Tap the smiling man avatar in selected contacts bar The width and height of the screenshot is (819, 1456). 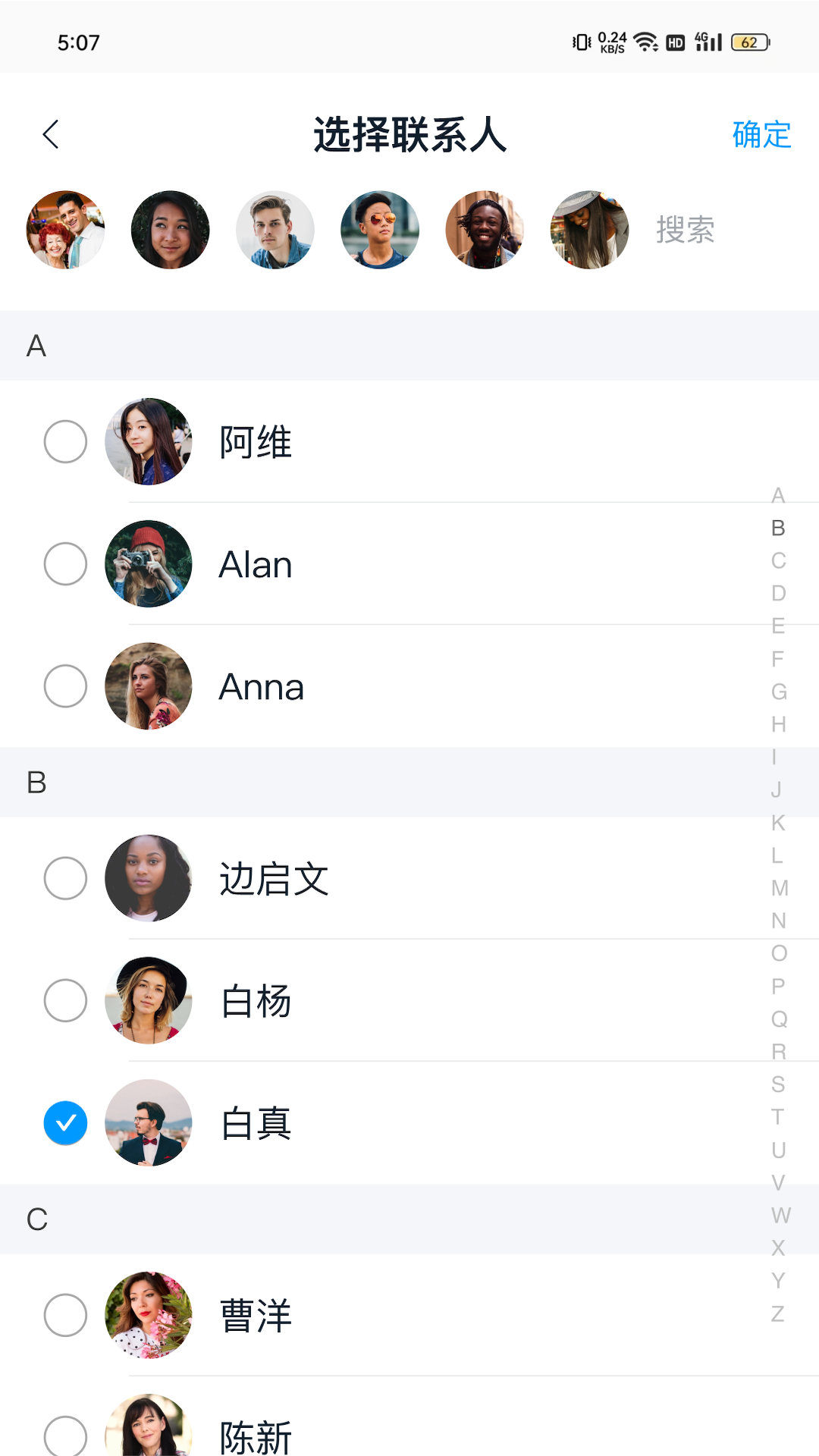coord(485,230)
